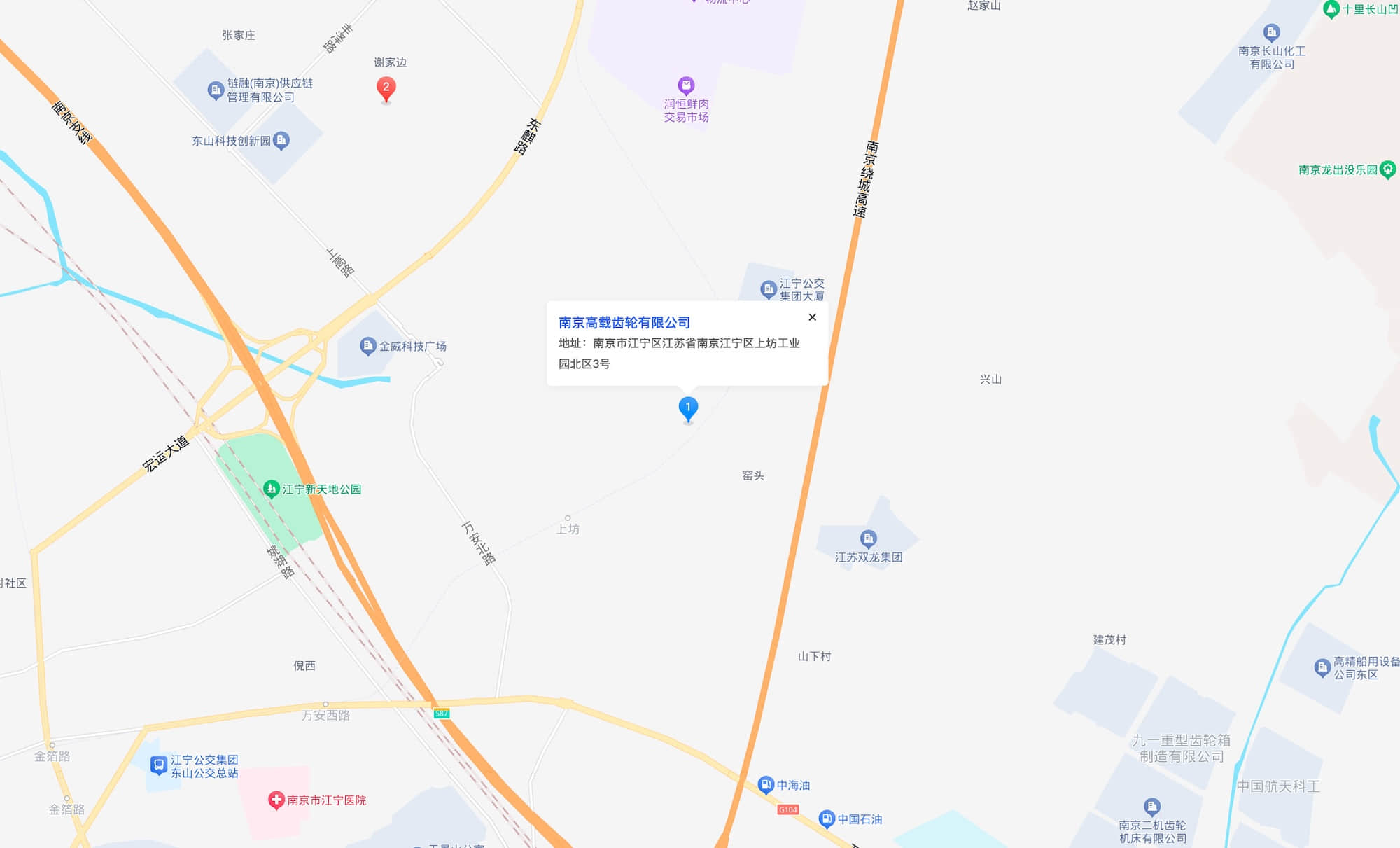Screen dimensions: 1400x848
Task: Open the 东山科技创新园 place marker
Action: (281, 140)
